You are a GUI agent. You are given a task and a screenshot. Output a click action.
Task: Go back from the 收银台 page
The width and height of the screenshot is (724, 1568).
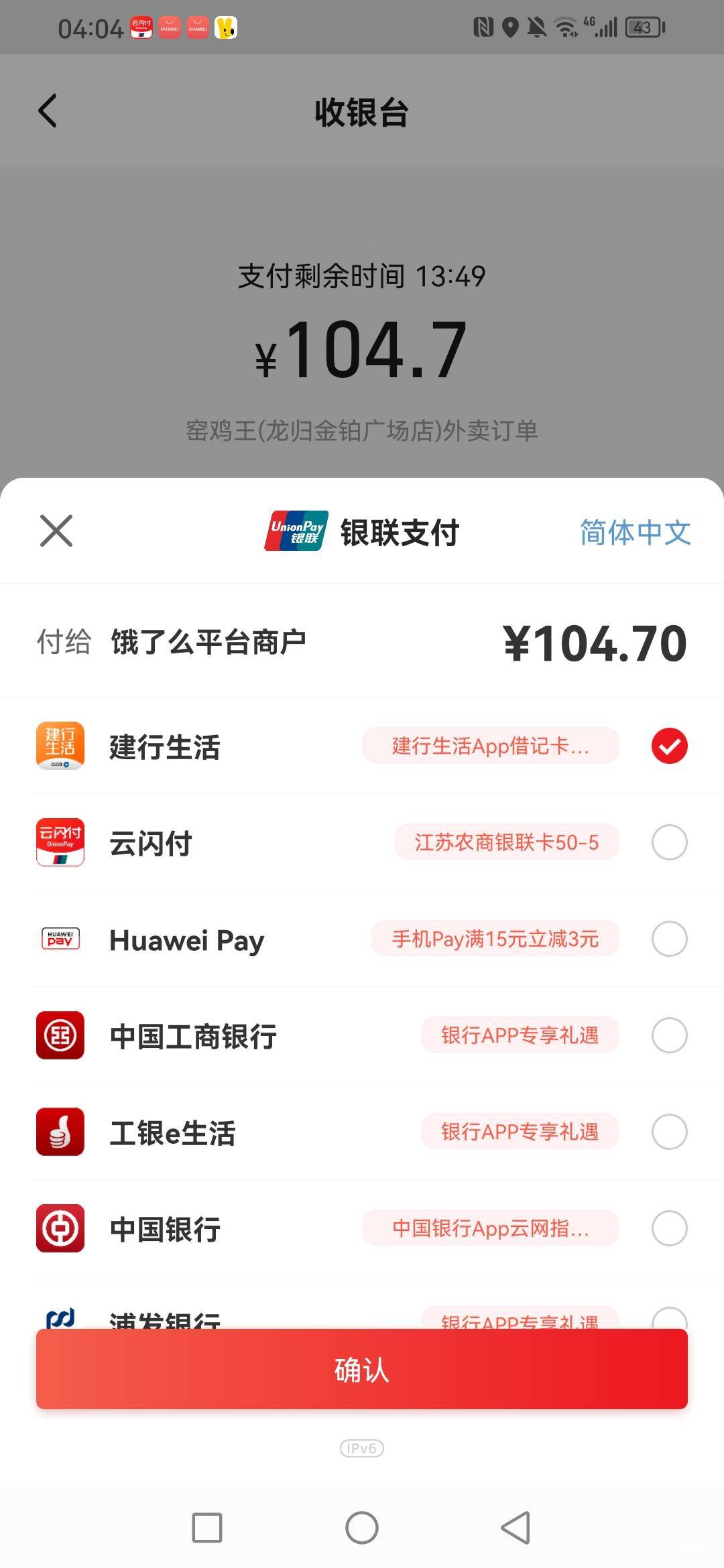[48, 111]
